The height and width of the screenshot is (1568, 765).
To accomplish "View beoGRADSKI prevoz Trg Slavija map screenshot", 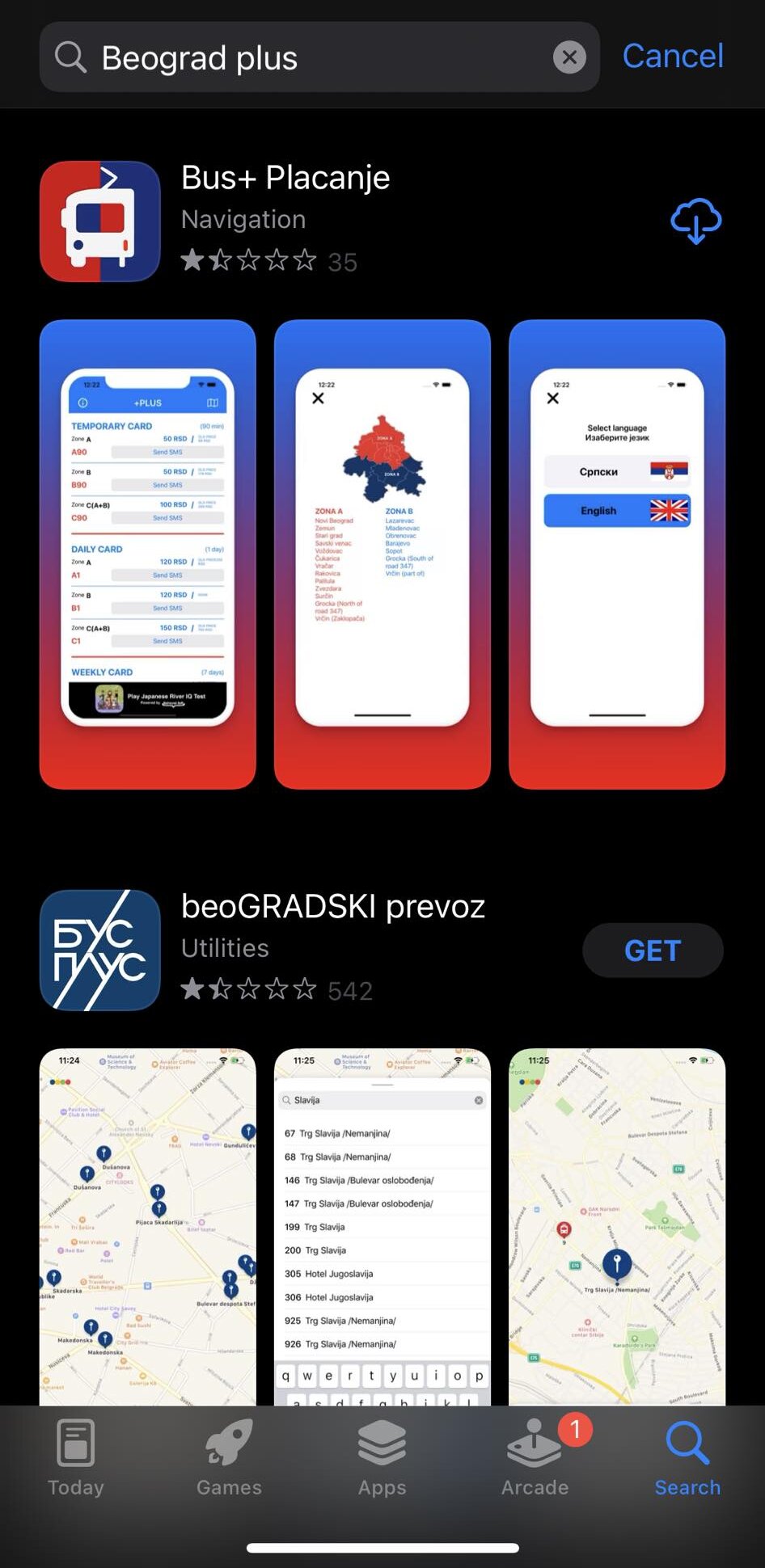I will 616,1225.
